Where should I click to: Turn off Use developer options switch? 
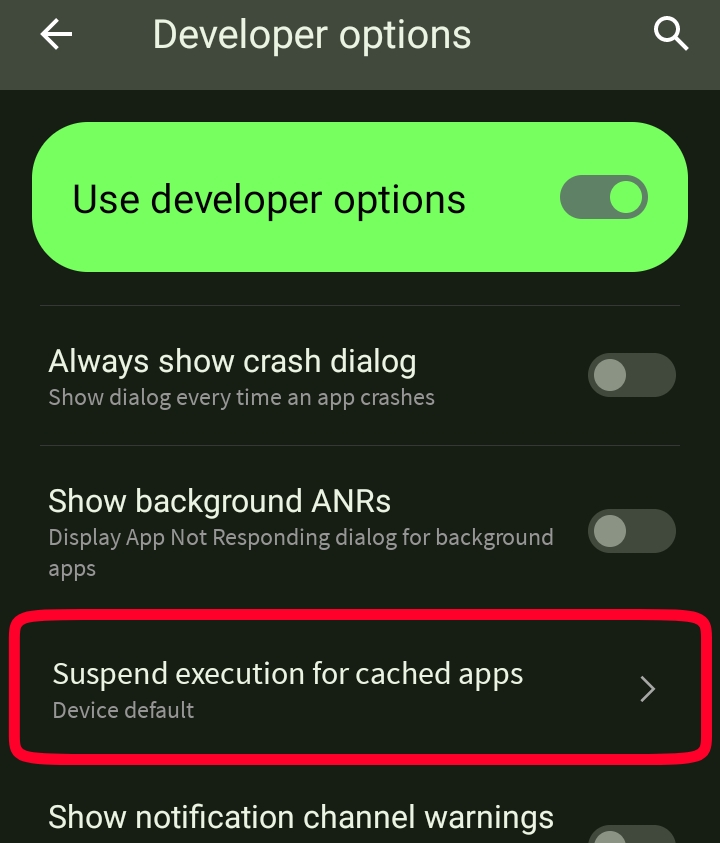point(604,198)
